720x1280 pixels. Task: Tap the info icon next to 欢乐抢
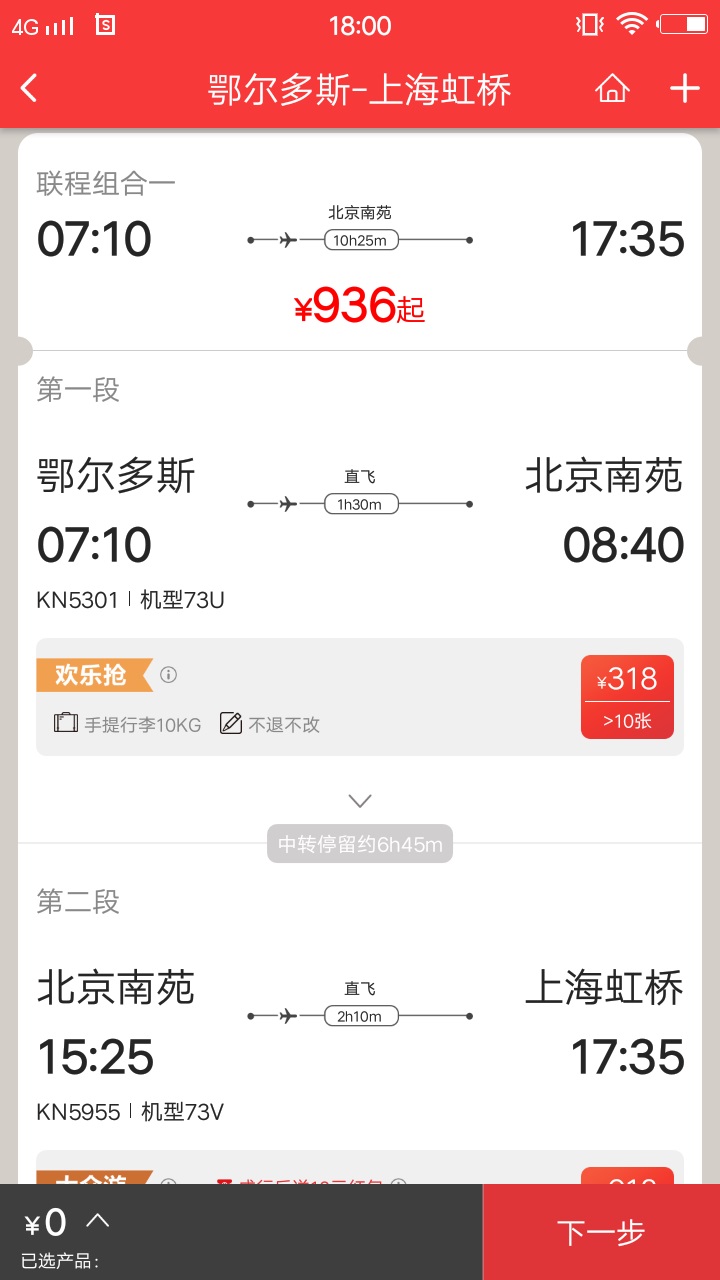click(168, 675)
